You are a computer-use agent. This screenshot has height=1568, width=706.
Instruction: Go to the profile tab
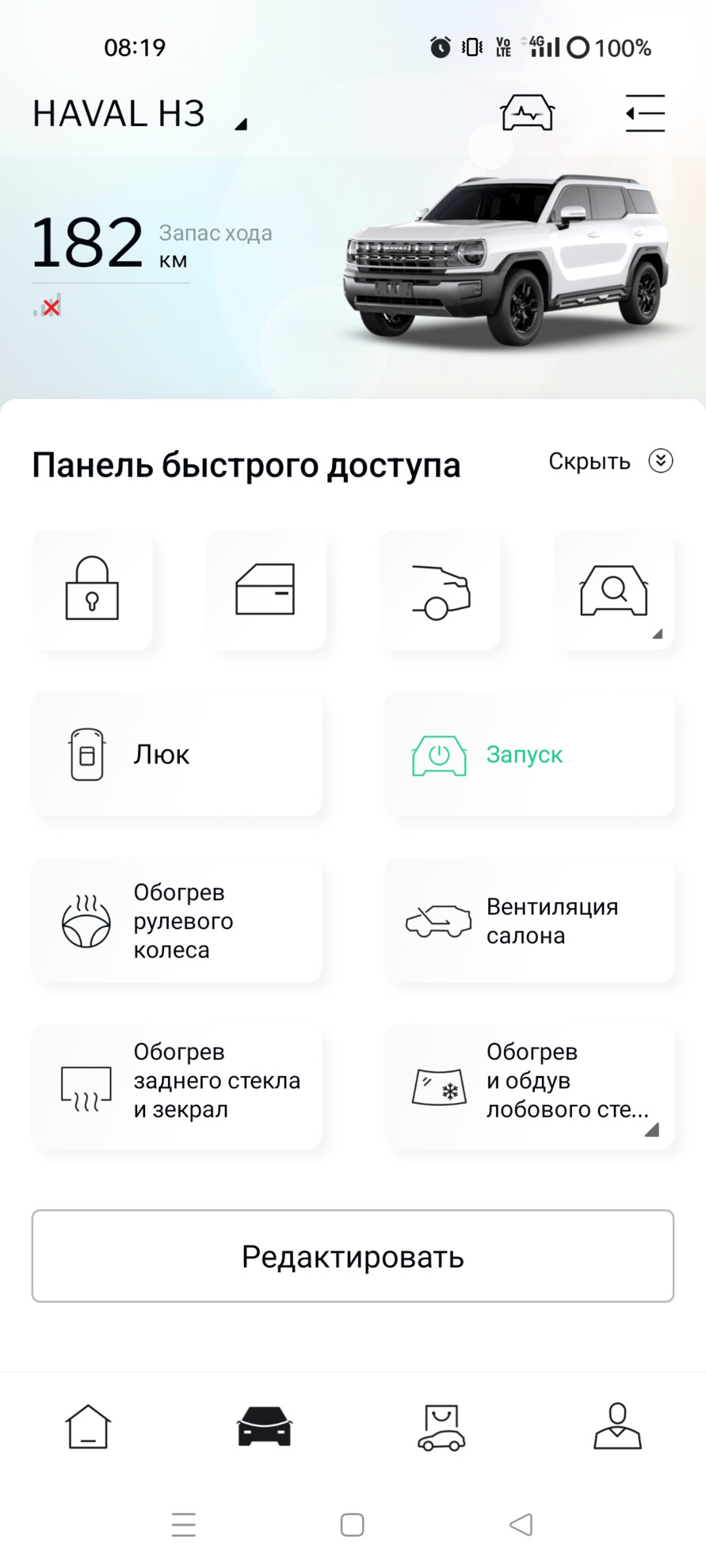pyautogui.click(x=617, y=1427)
